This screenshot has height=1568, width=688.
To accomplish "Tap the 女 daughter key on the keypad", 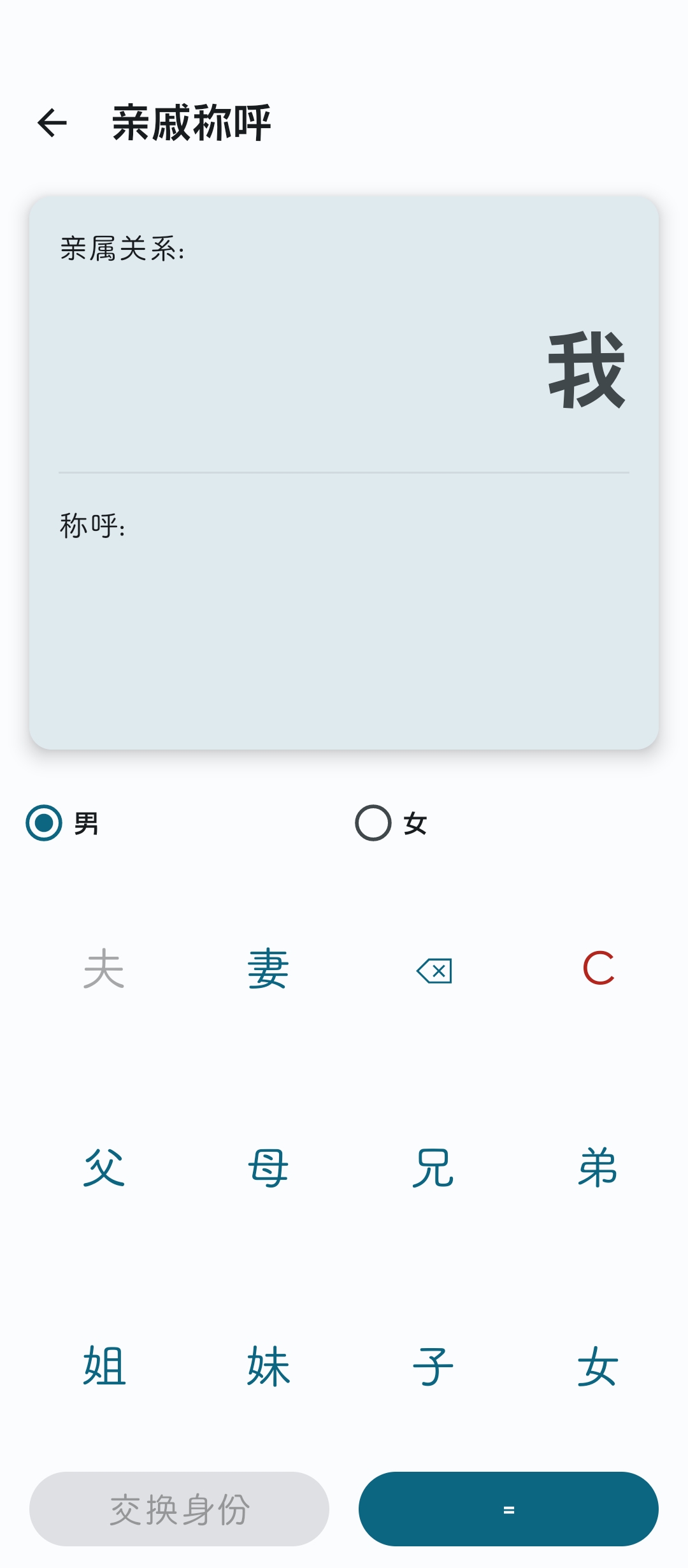I will [x=598, y=1367].
